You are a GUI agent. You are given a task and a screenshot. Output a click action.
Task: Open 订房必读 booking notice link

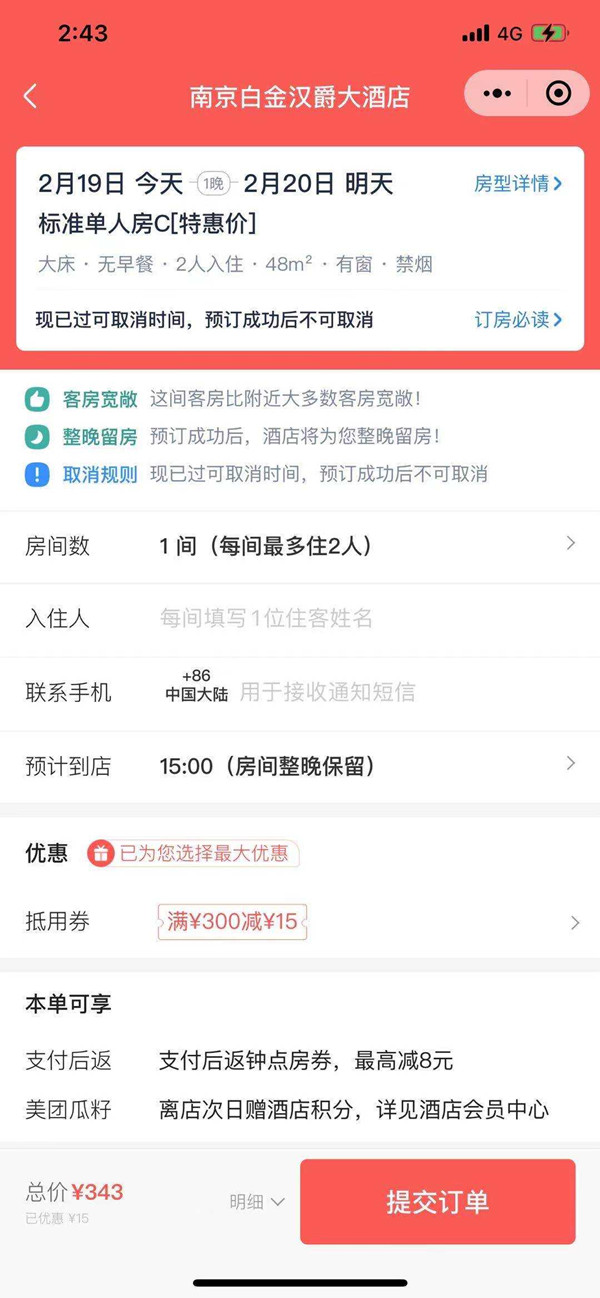[x=517, y=320]
